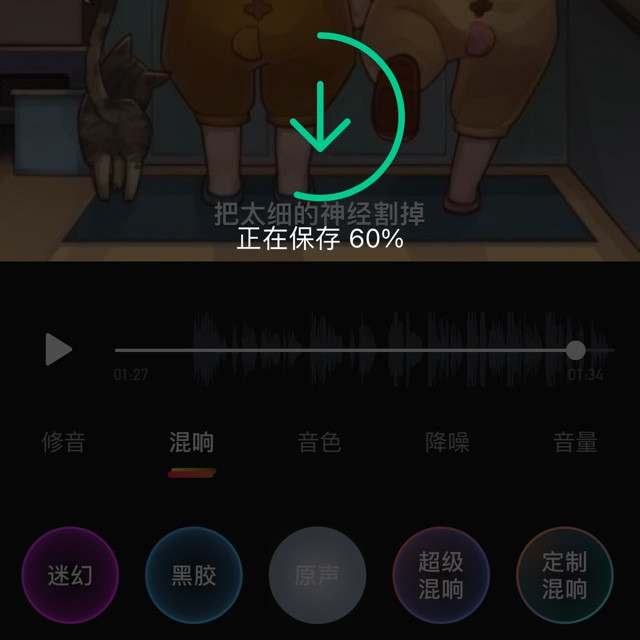Apply the 迷幻 reverb effect
This screenshot has height=640, width=640.
pyautogui.click(x=70, y=575)
